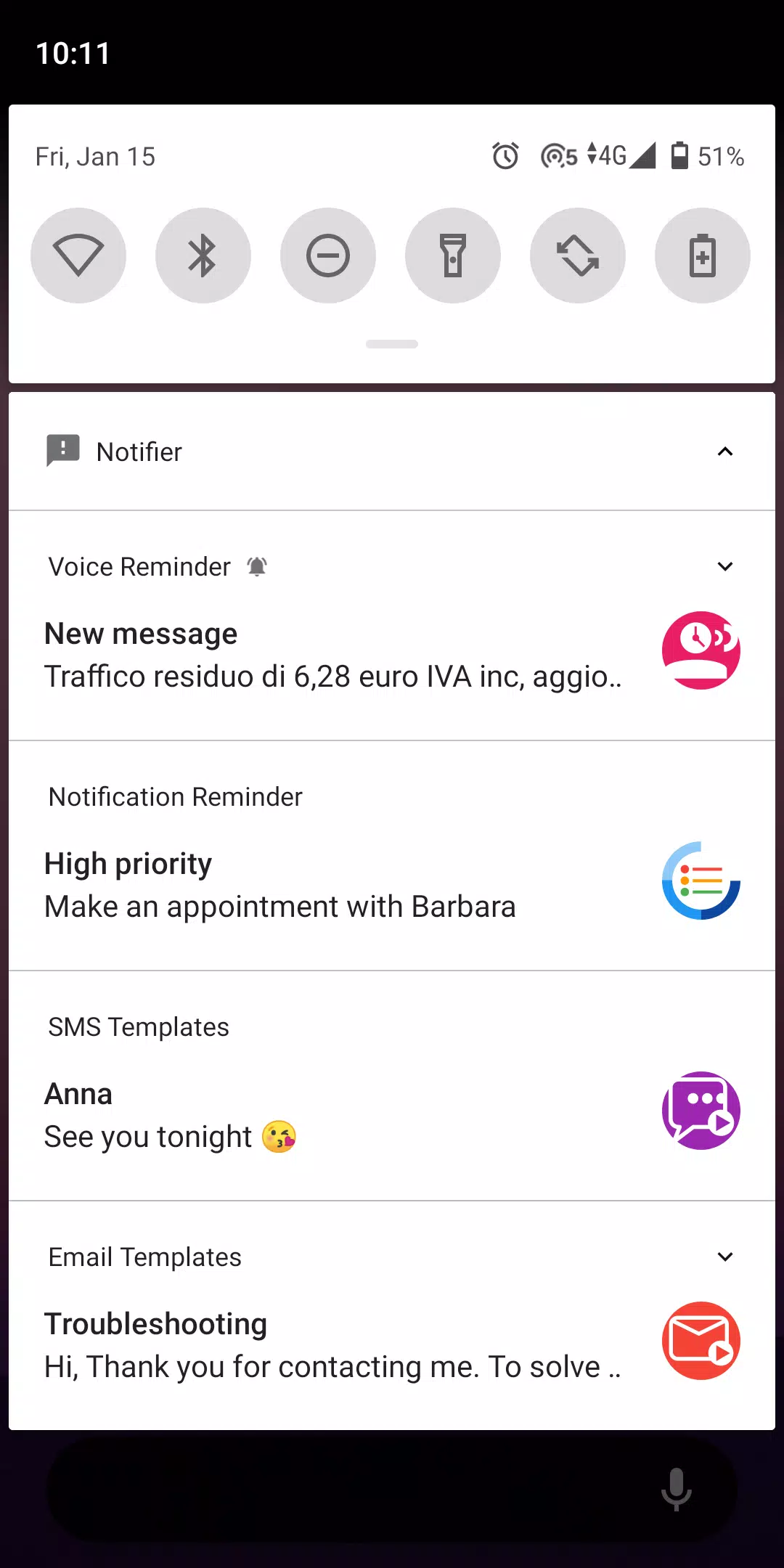Image resolution: width=784 pixels, height=1568 pixels.
Task: Expand the Email Templates notification
Action: pyautogui.click(x=724, y=1257)
